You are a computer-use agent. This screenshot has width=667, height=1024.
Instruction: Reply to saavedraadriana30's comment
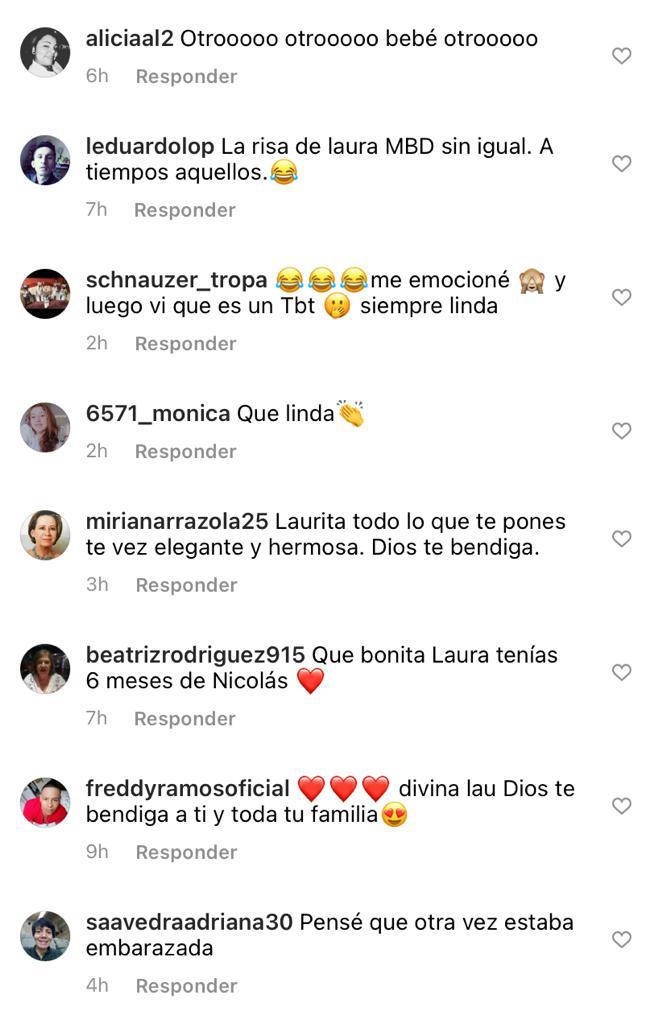pos(186,986)
